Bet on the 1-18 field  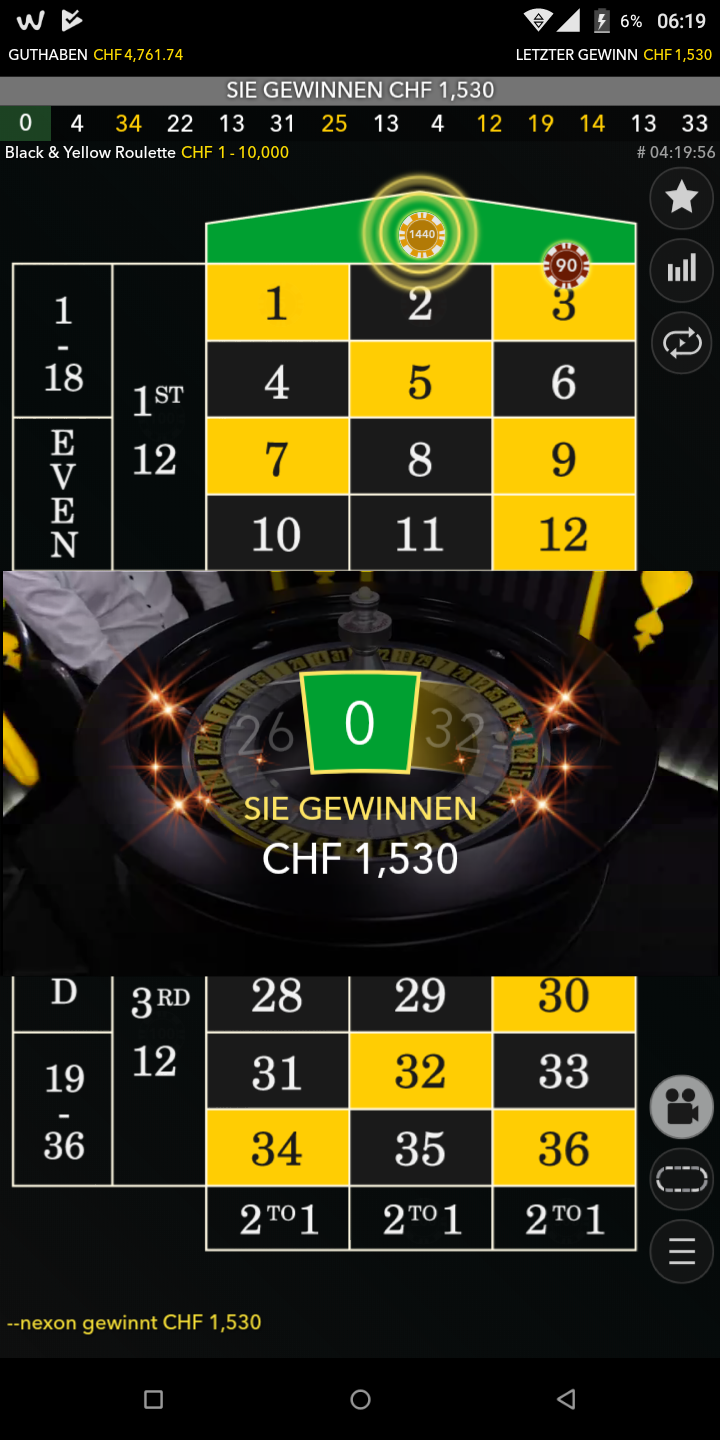point(63,341)
